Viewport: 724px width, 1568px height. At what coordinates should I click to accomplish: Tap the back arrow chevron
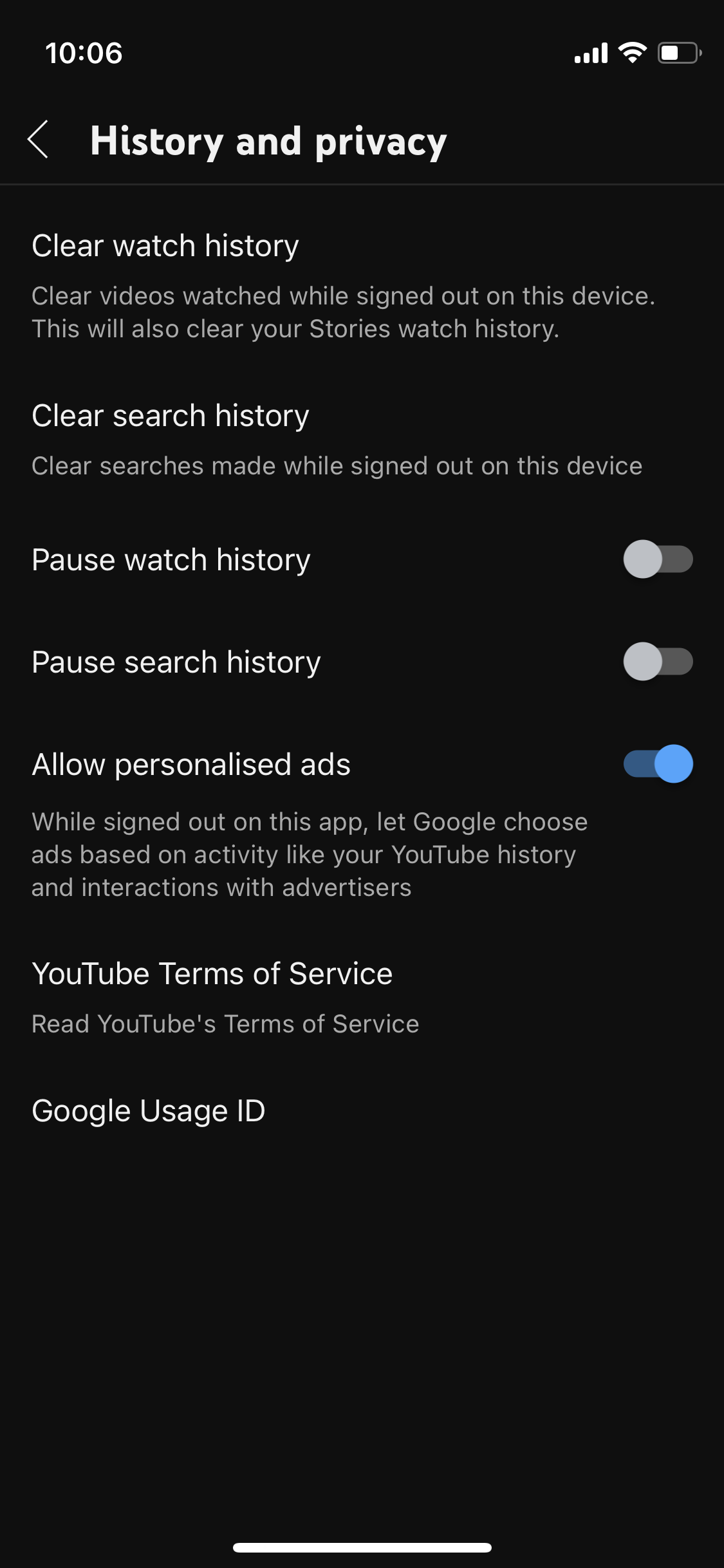point(39,140)
